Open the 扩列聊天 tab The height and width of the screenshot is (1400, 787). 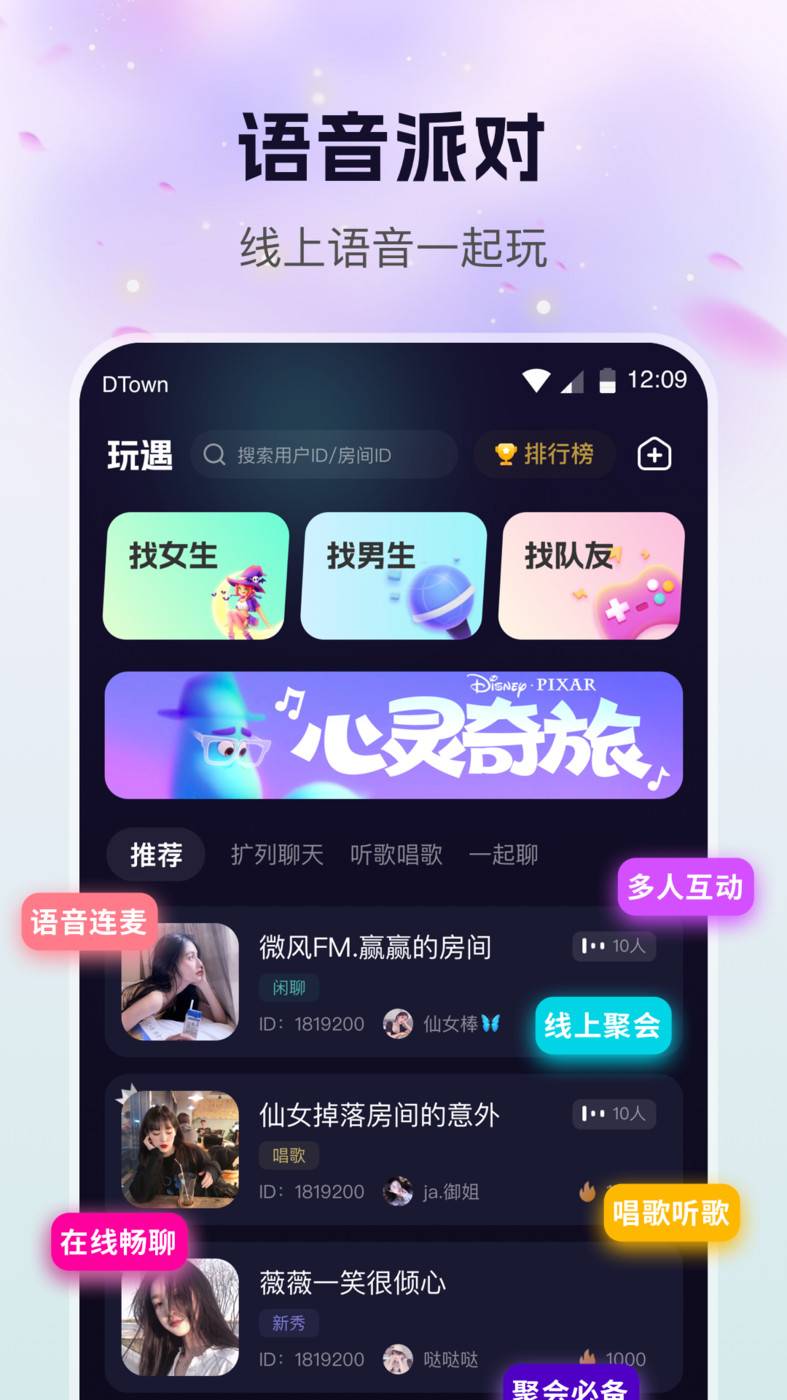(277, 854)
